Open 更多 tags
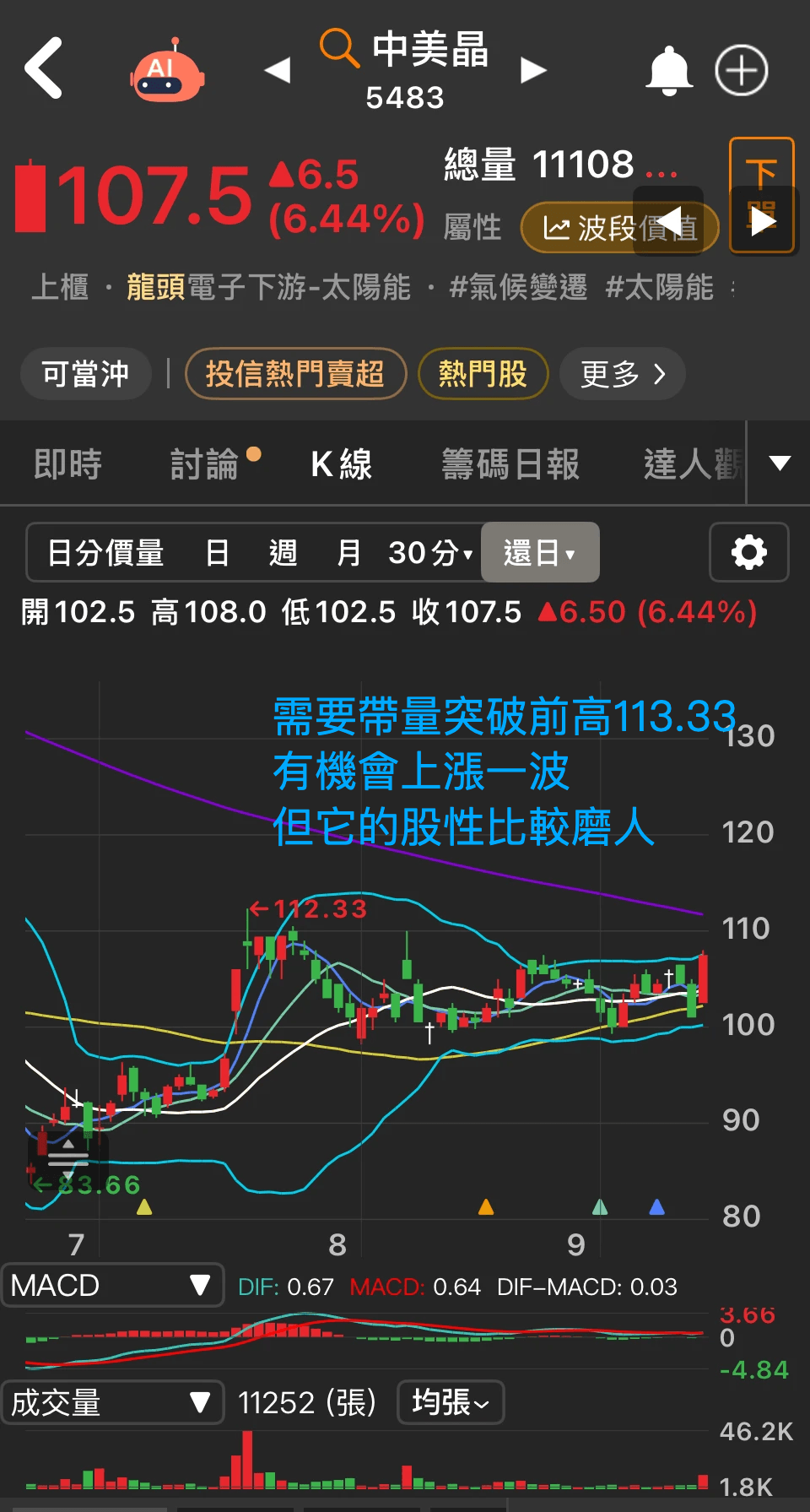 [x=623, y=373]
